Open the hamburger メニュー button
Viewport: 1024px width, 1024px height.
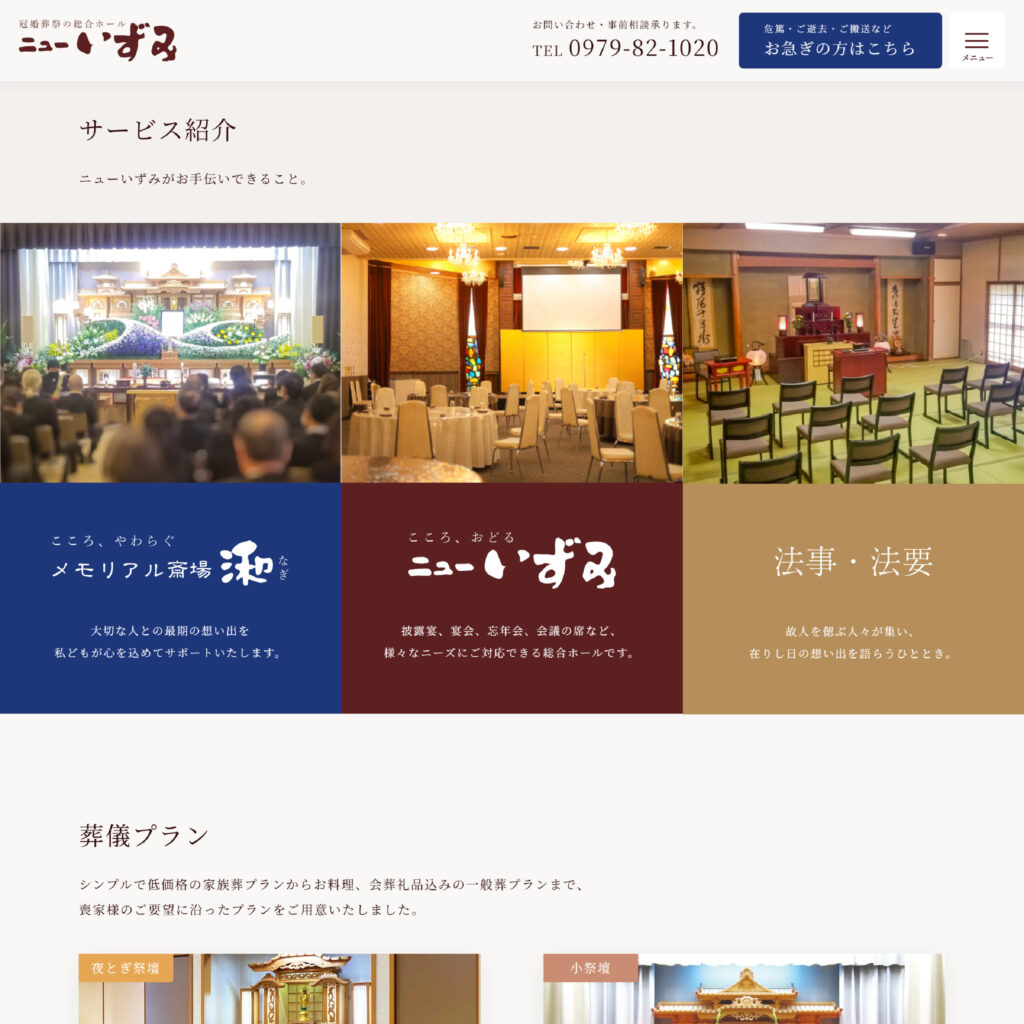click(x=976, y=42)
